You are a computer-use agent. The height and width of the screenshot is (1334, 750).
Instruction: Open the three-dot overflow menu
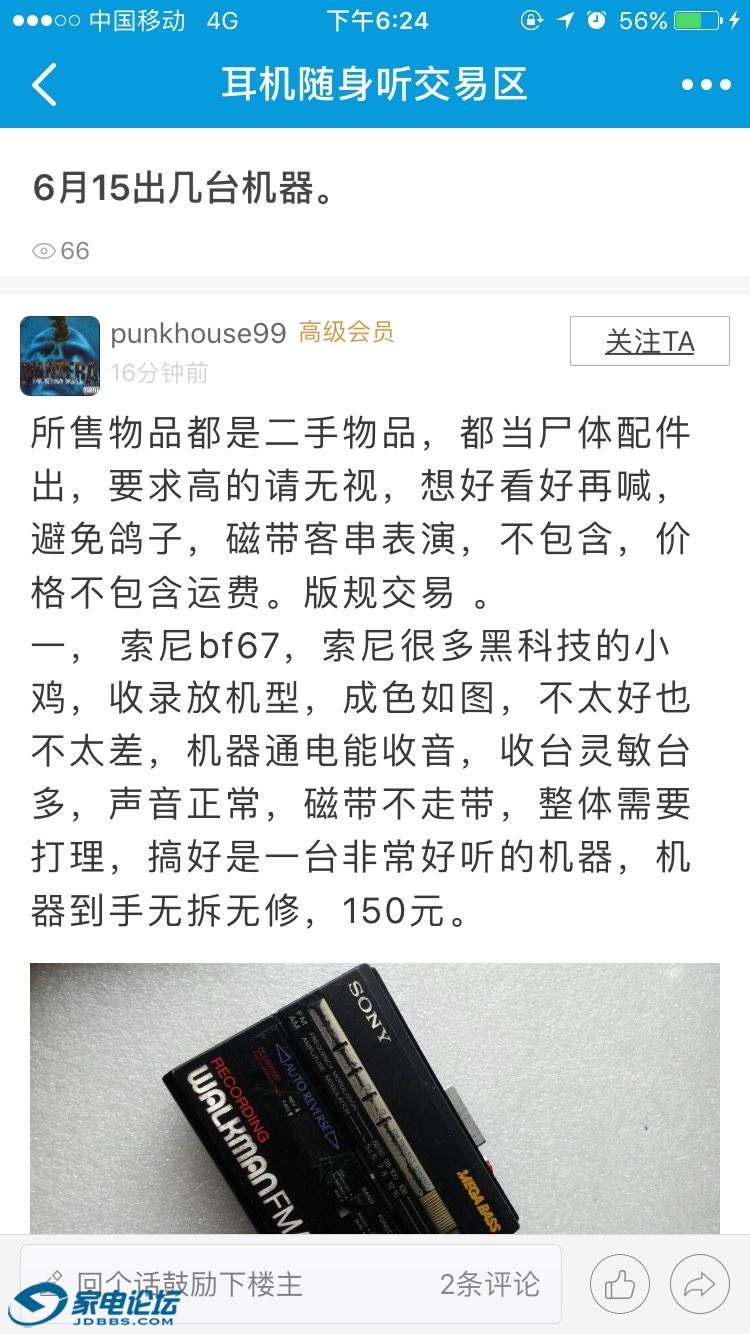(706, 85)
